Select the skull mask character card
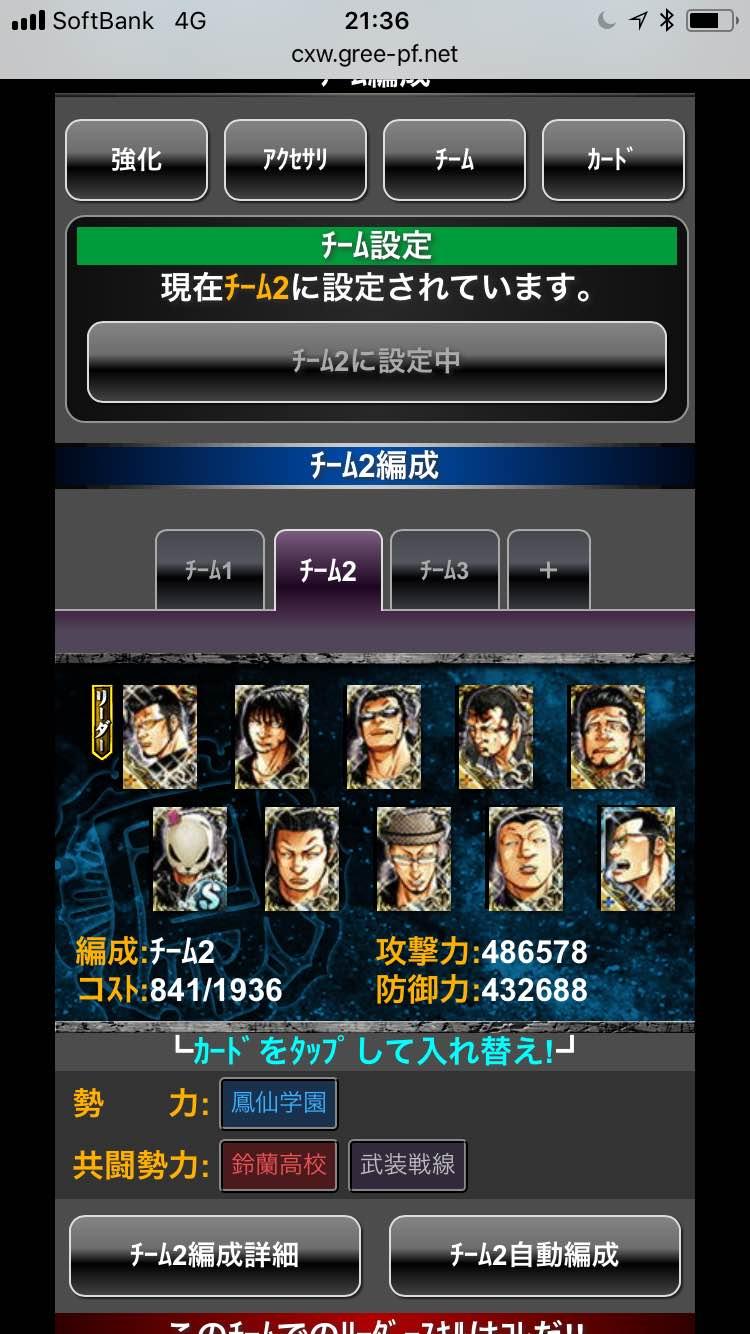 coord(189,859)
